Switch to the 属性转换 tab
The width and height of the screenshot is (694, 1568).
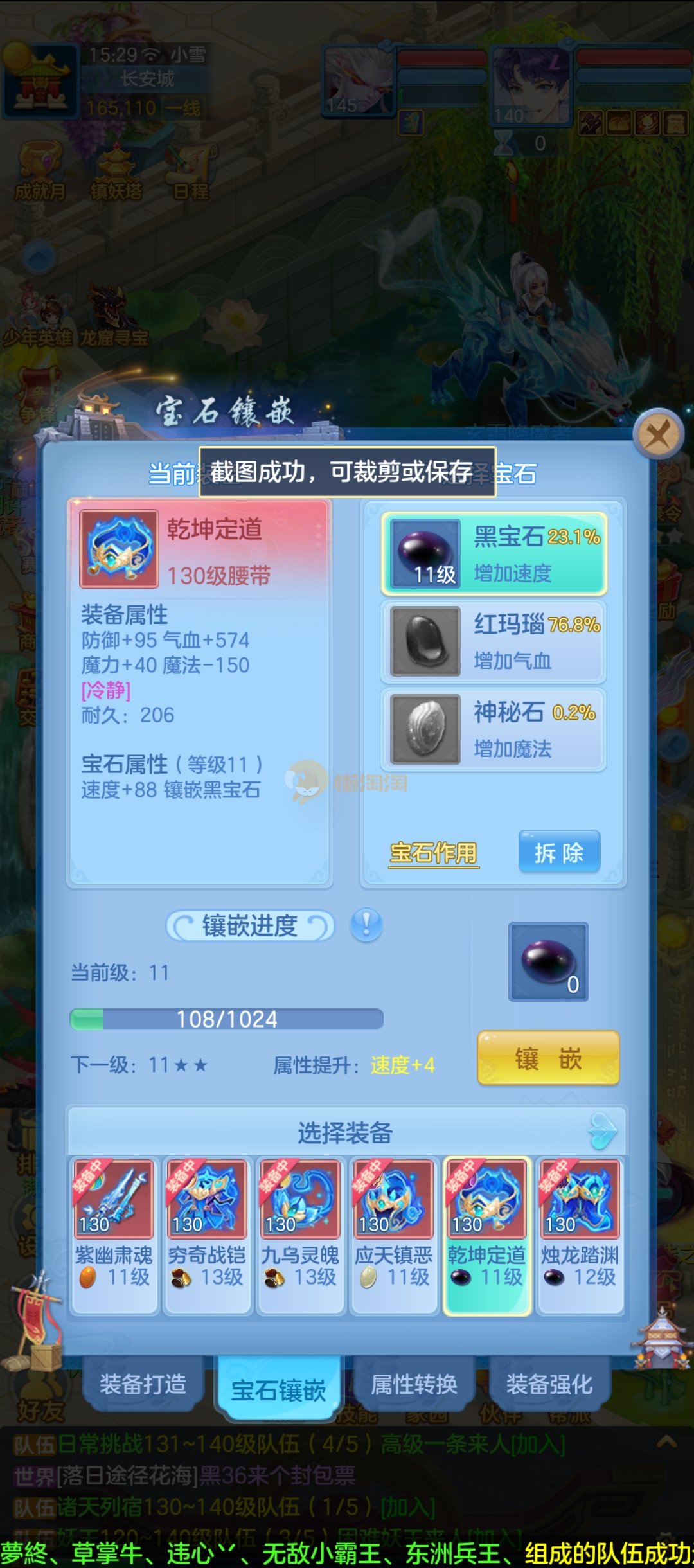pyautogui.click(x=414, y=1384)
